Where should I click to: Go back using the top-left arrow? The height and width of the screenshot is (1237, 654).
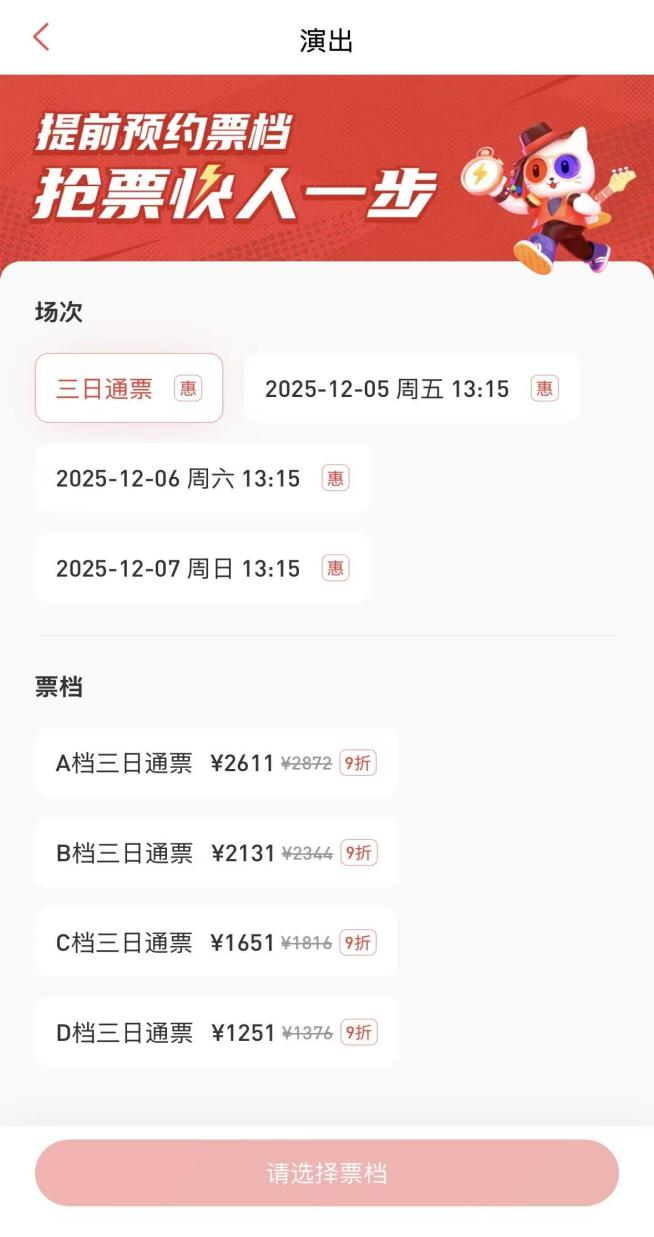(41, 38)
